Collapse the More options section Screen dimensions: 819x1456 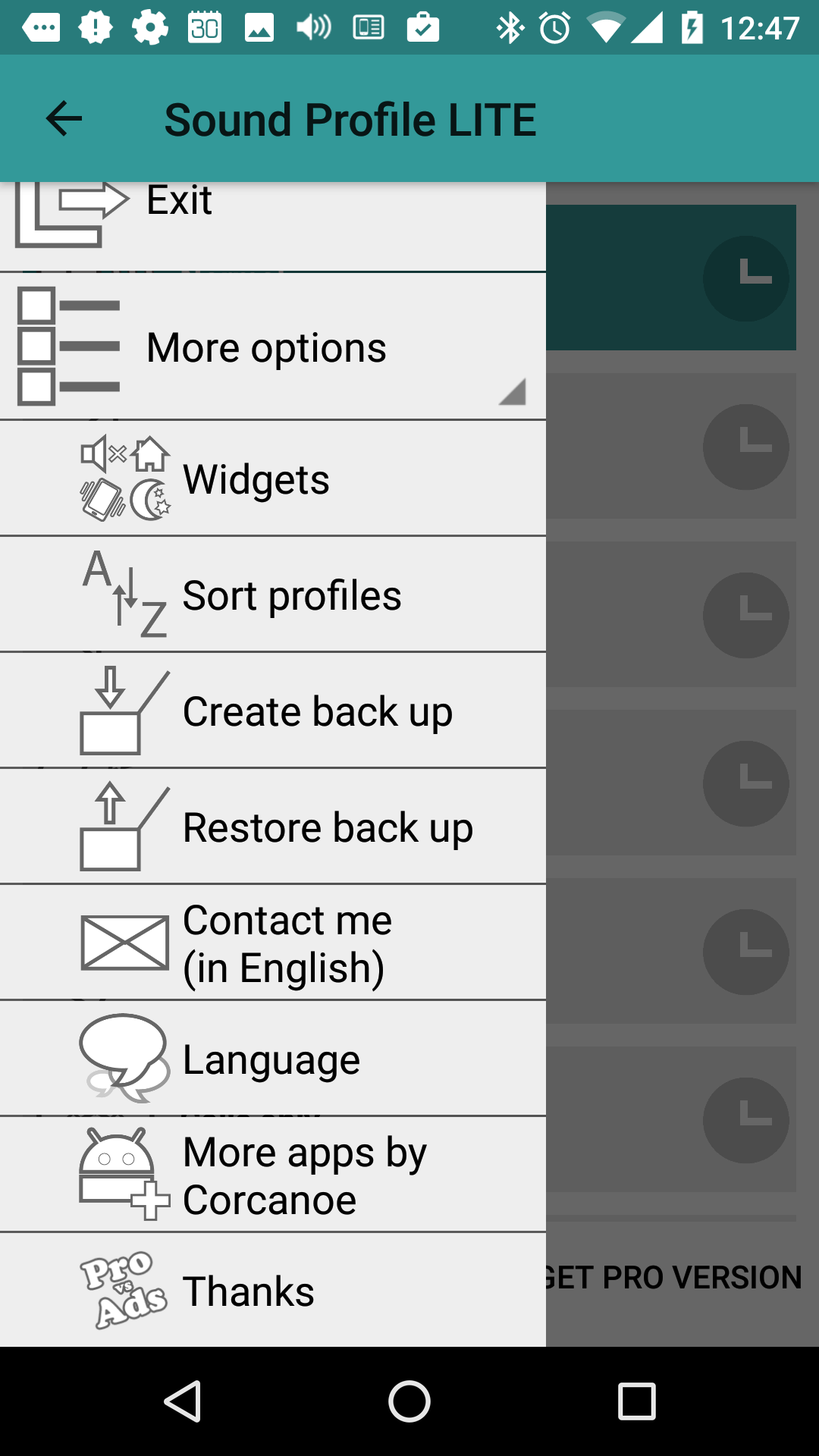(273, 347)
